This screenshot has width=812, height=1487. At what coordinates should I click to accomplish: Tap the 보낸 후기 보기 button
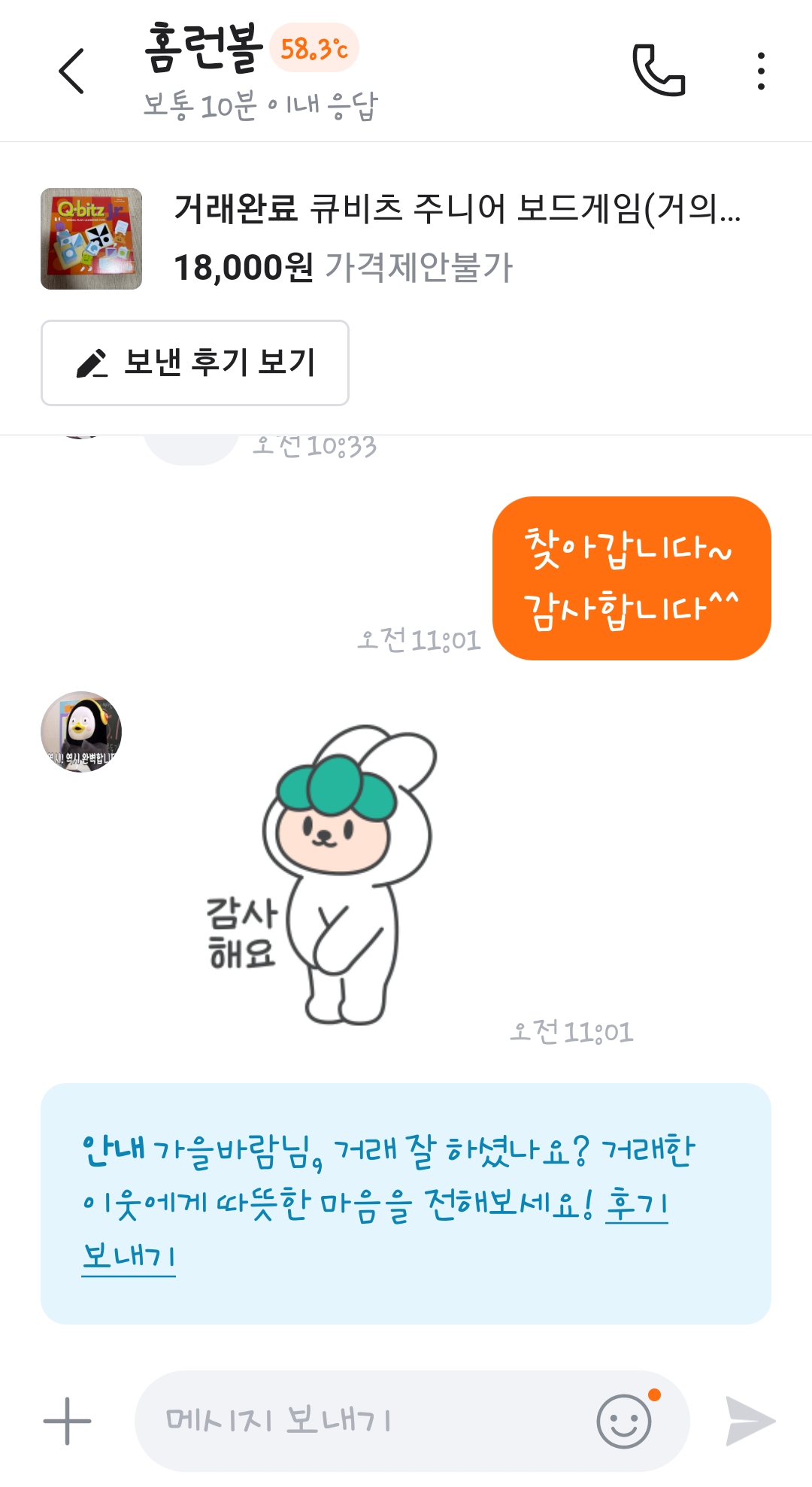195,363
